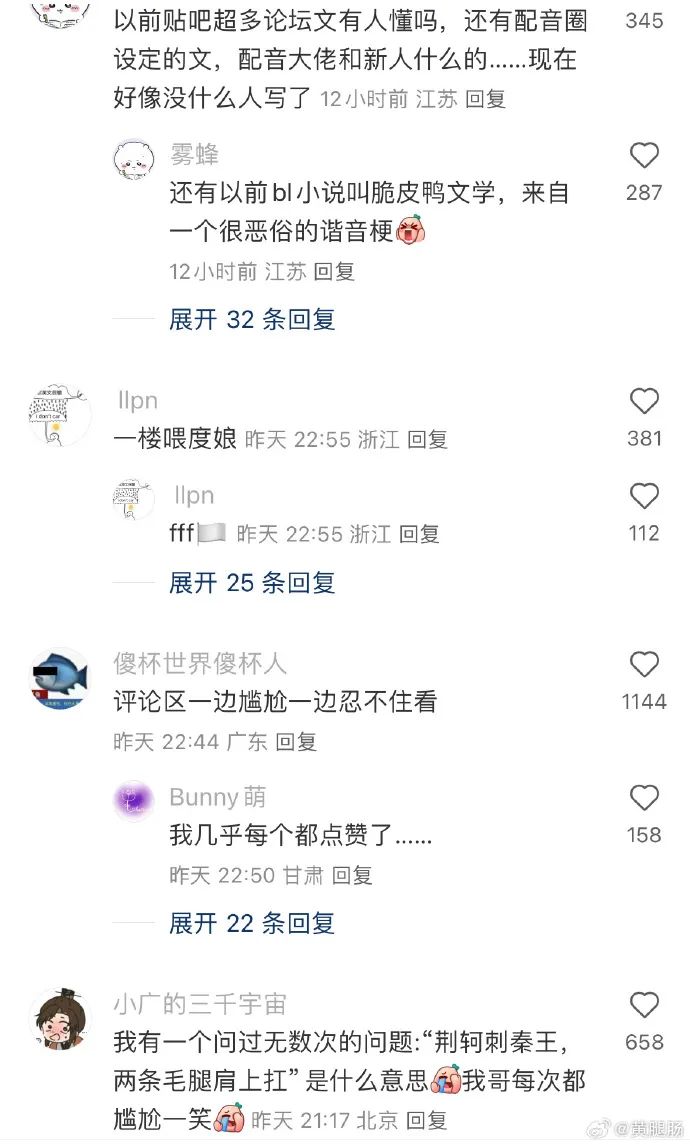Reply to 雾蜂's comment
690x1145 pixels.
(x=334, y=271)
